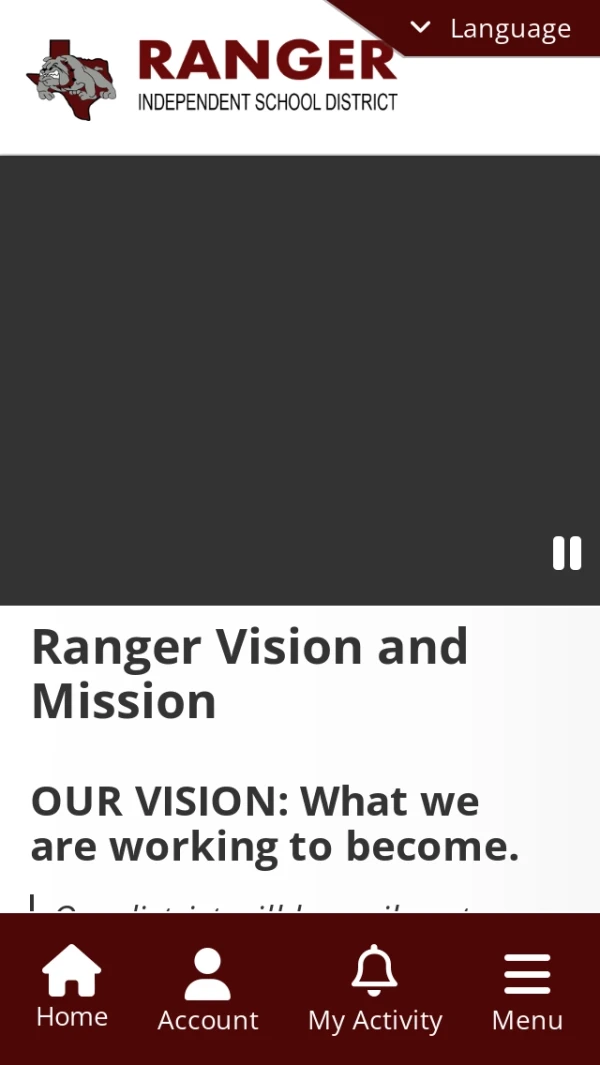Tap the Ranger ISD header logo
The image size is (600, 1065).
(x=212, y=78)
